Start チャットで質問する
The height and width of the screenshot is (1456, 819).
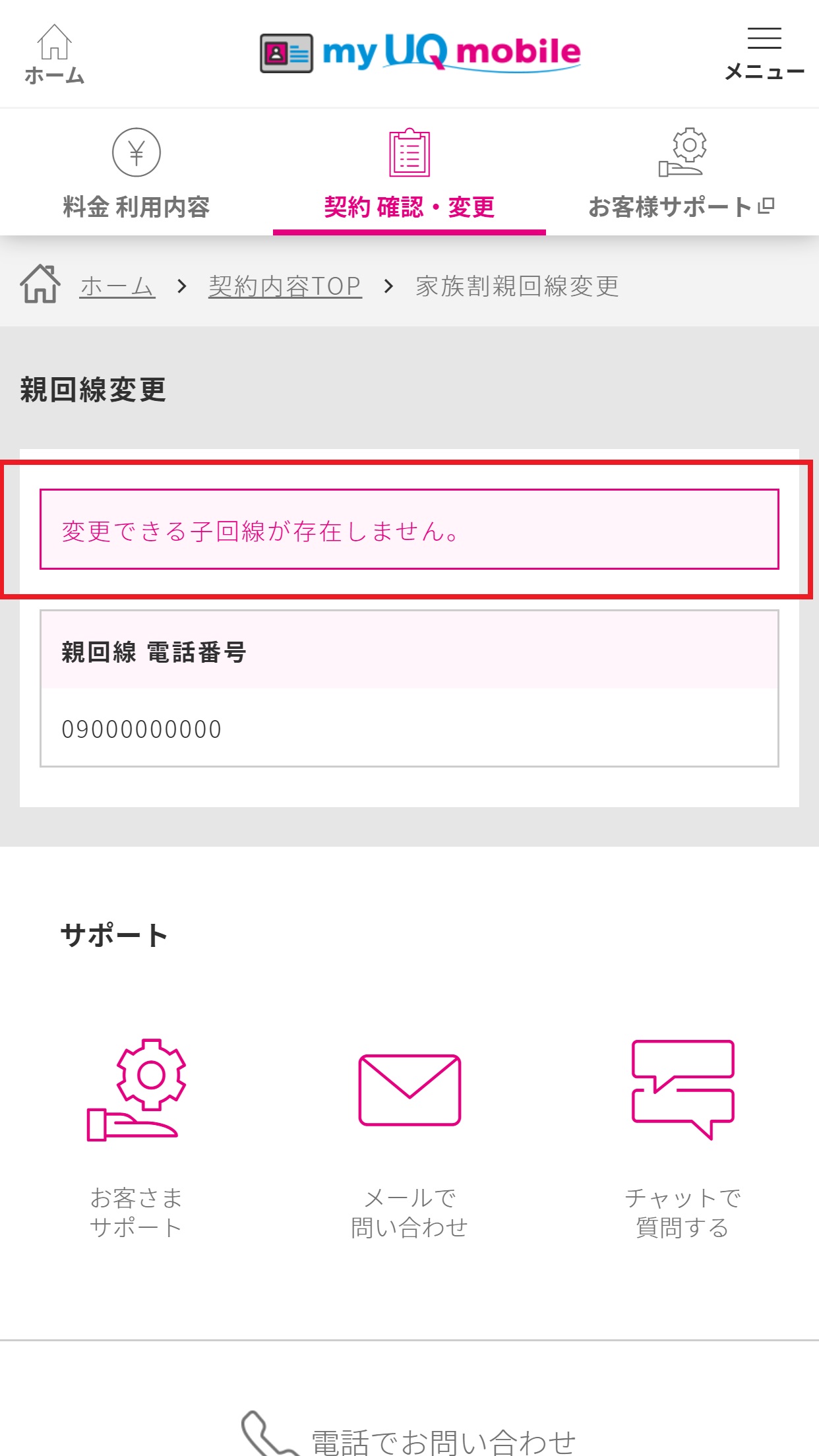[682, 1139]
